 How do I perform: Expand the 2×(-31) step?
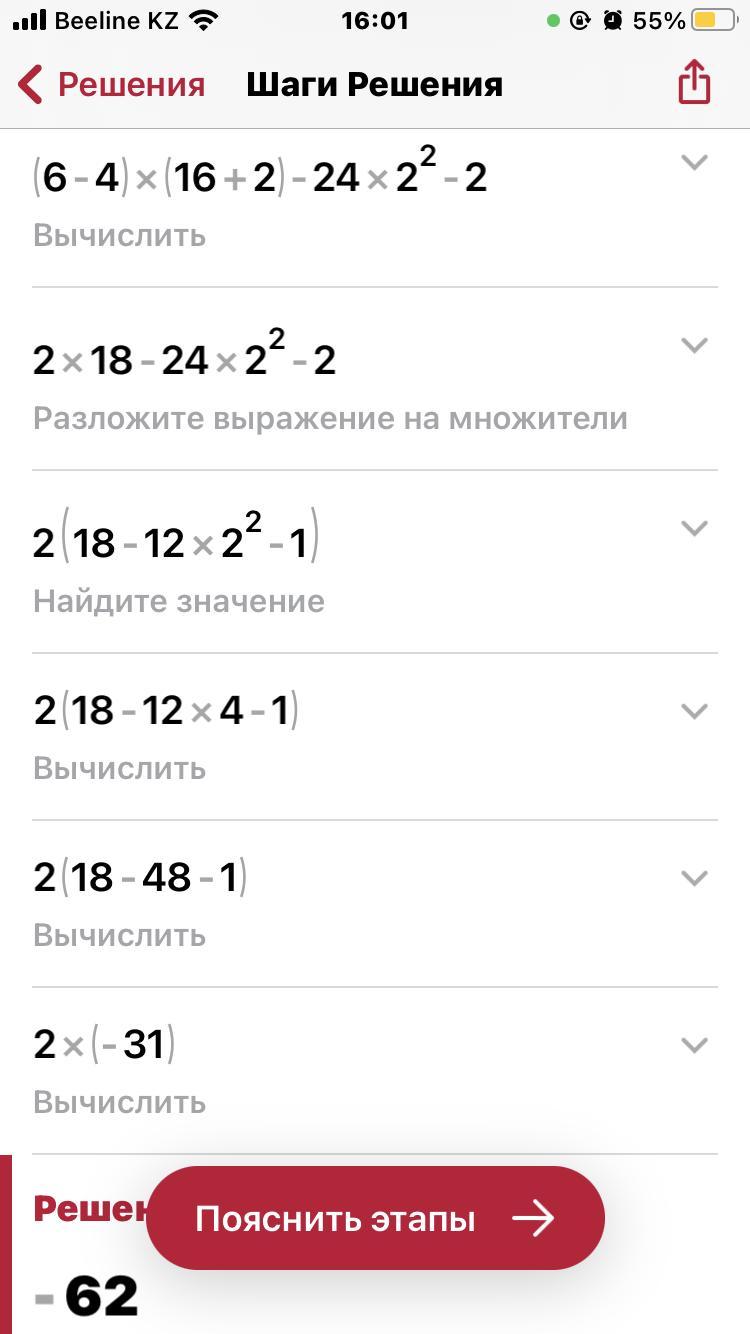[694, 1045]
